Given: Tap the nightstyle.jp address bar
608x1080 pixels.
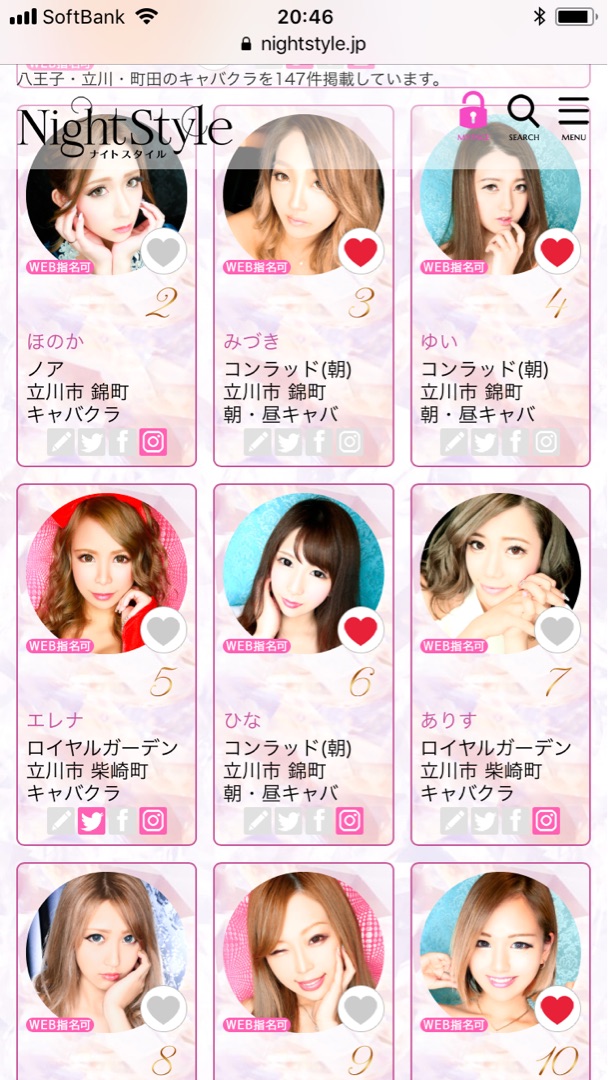Looking at the screenshot, I should click(x=304, y=44).
